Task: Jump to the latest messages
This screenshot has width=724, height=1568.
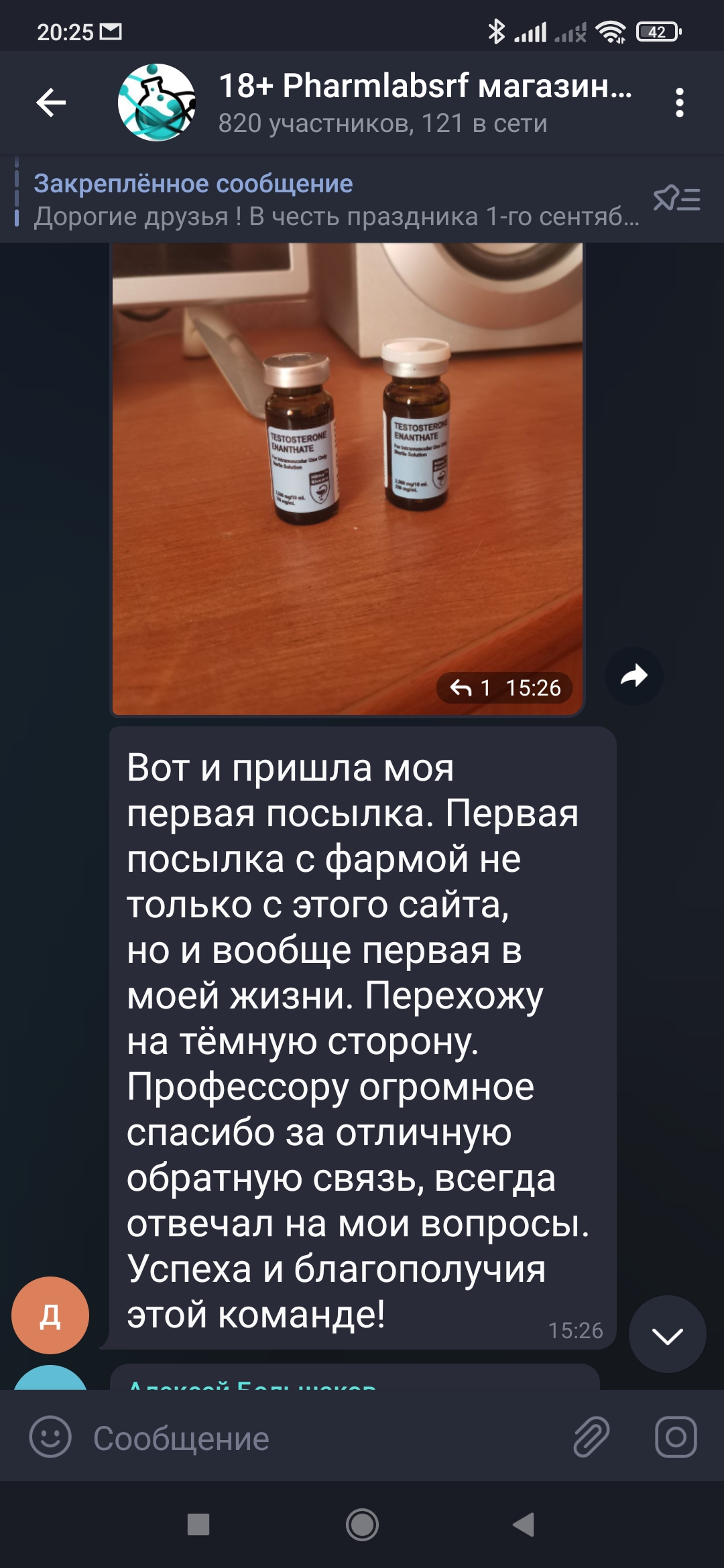Action: [x=667, y=1335]
